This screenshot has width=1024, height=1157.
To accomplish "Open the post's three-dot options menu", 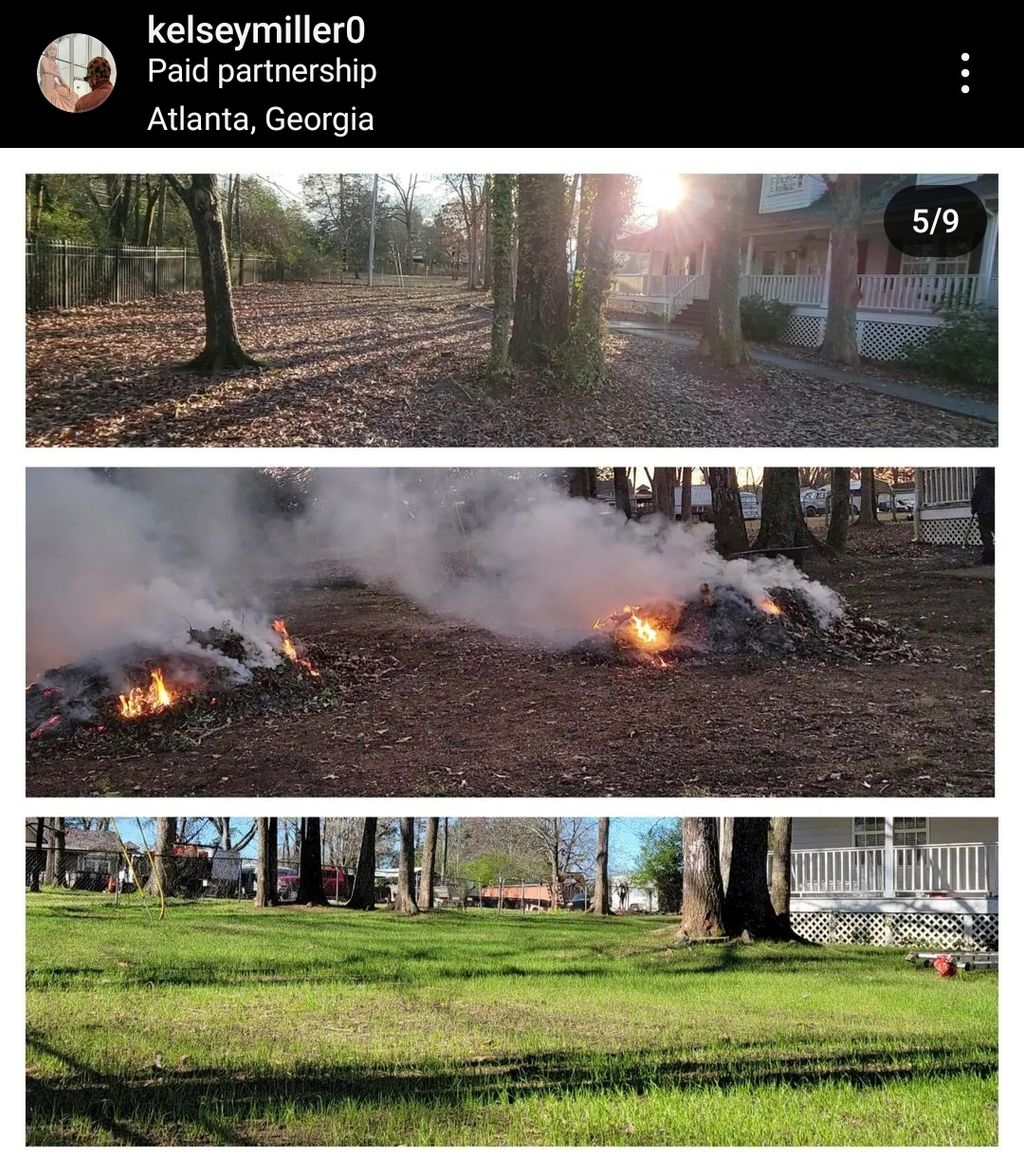I will [964, 73].
